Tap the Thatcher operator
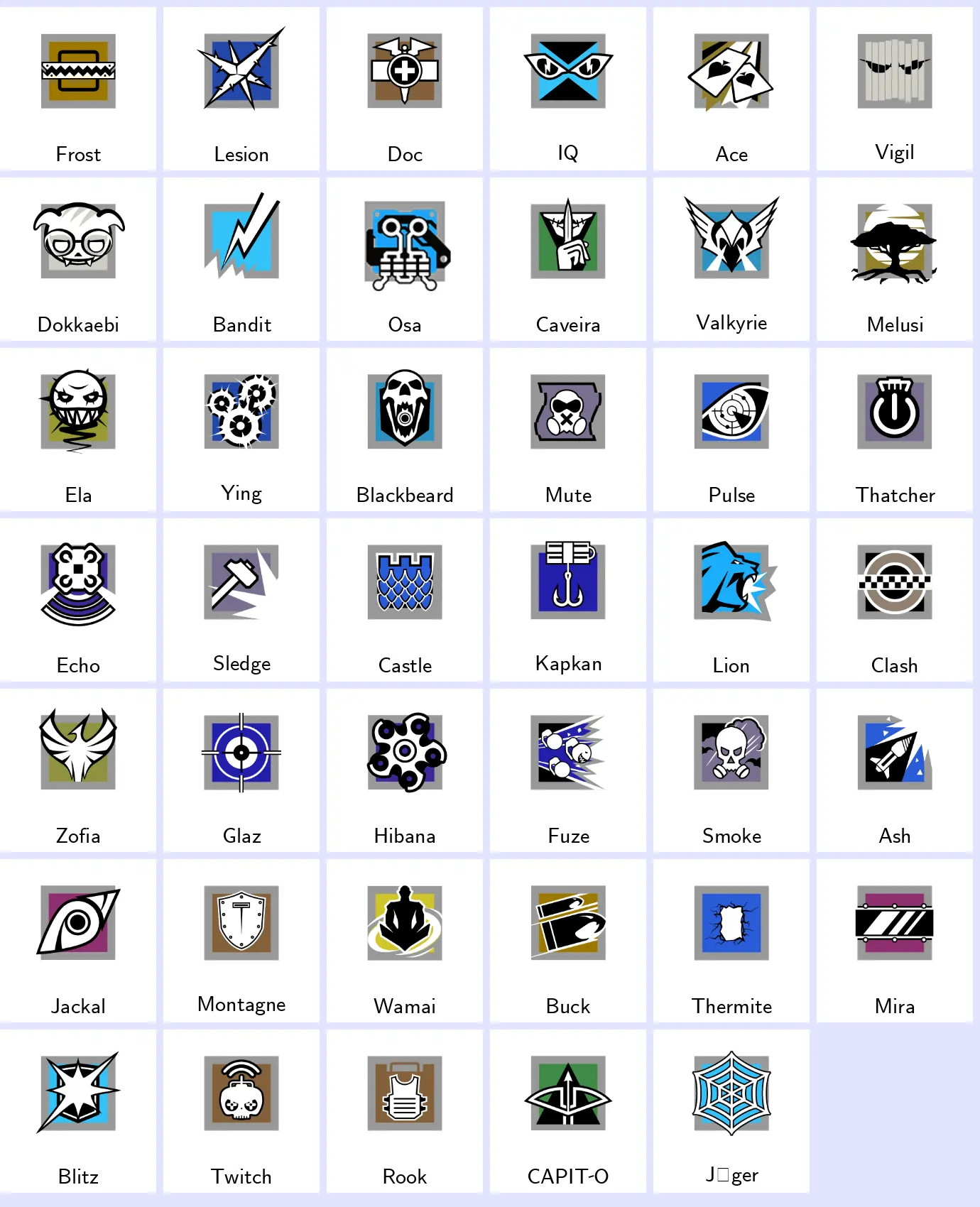Screen dimensions: 980x1207 (x=895, y=430)
